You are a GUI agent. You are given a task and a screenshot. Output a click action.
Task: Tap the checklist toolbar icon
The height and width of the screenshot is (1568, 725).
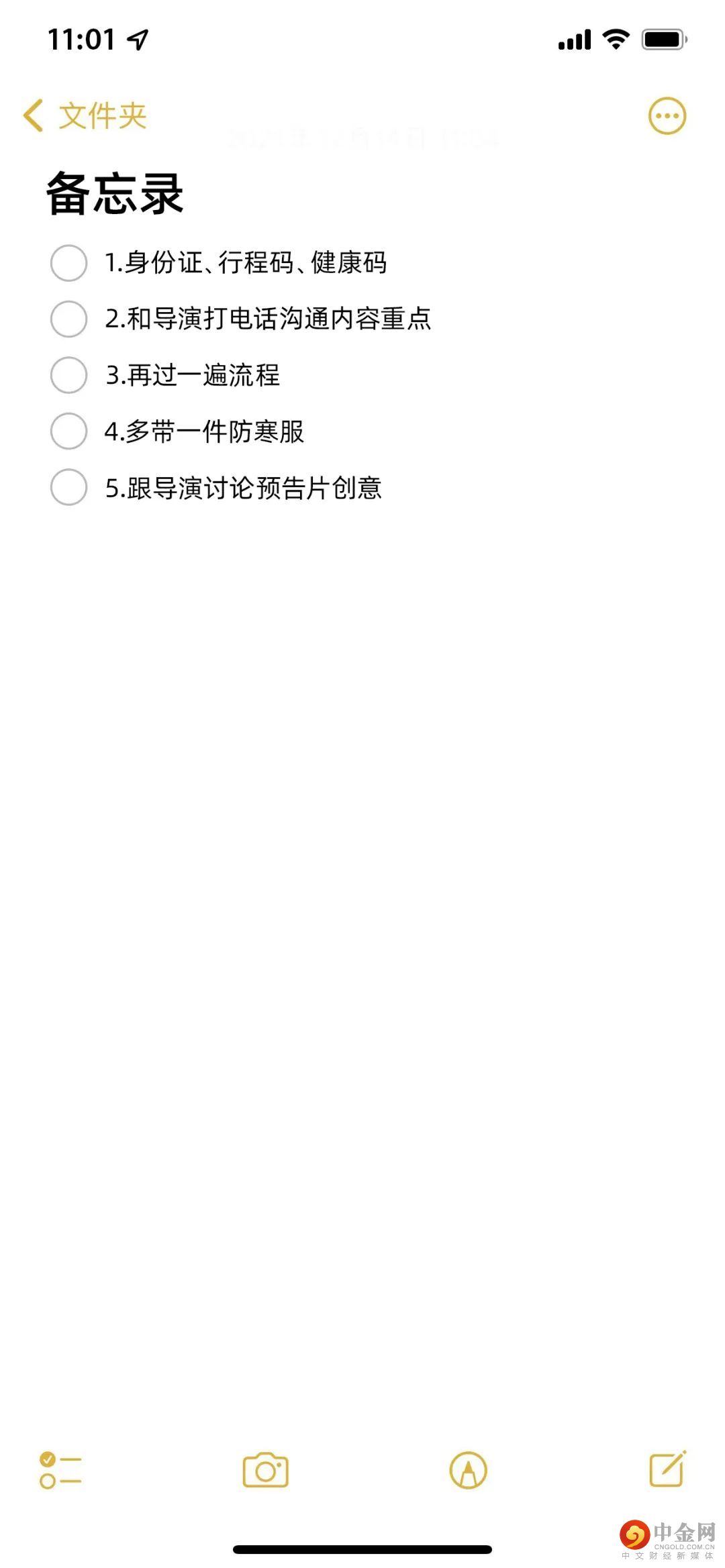(x=60, y=1471)
